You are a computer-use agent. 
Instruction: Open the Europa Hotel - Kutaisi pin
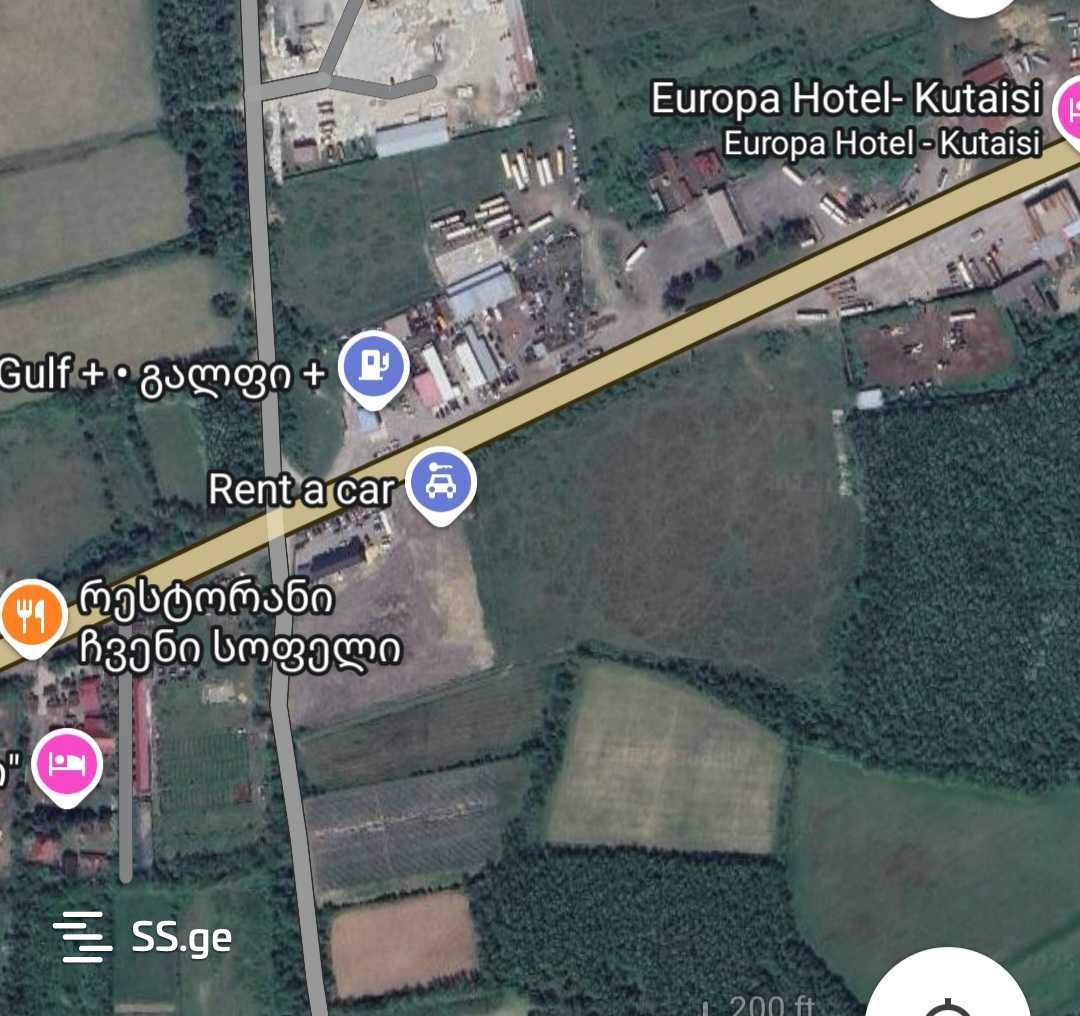pyautogui.click(x=1069, y=110)
